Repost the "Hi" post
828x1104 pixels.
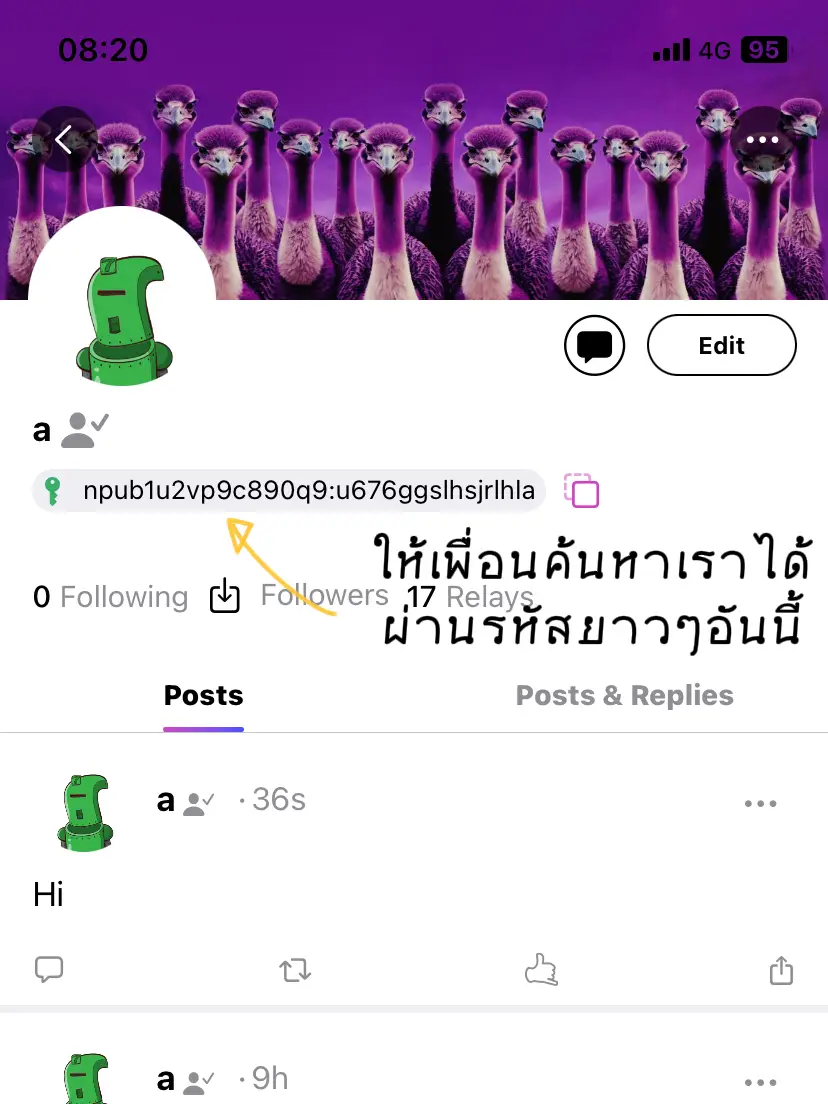click(x=294, y=968)
